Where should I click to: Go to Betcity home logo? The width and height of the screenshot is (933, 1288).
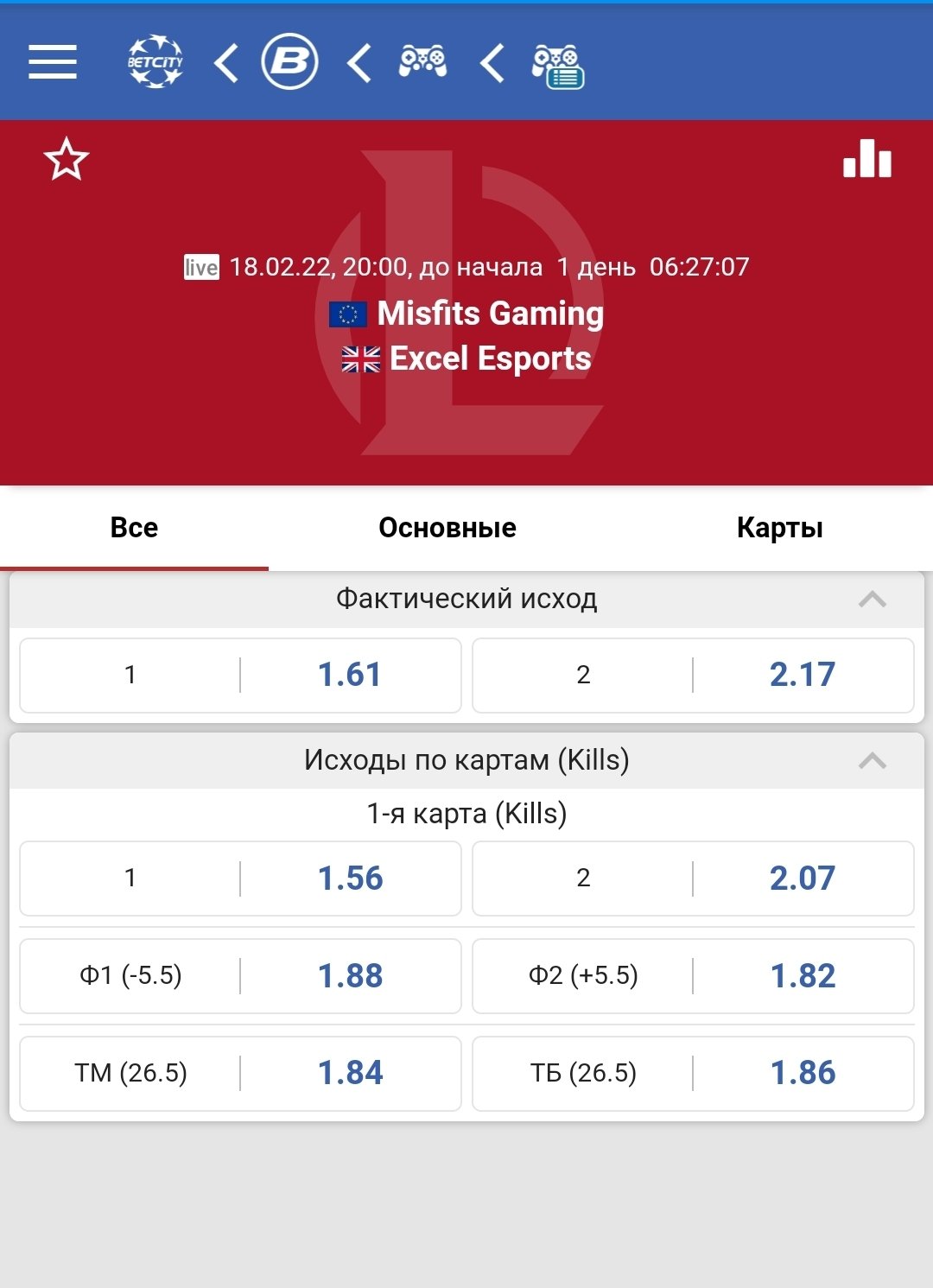click(x=155, y=62)
